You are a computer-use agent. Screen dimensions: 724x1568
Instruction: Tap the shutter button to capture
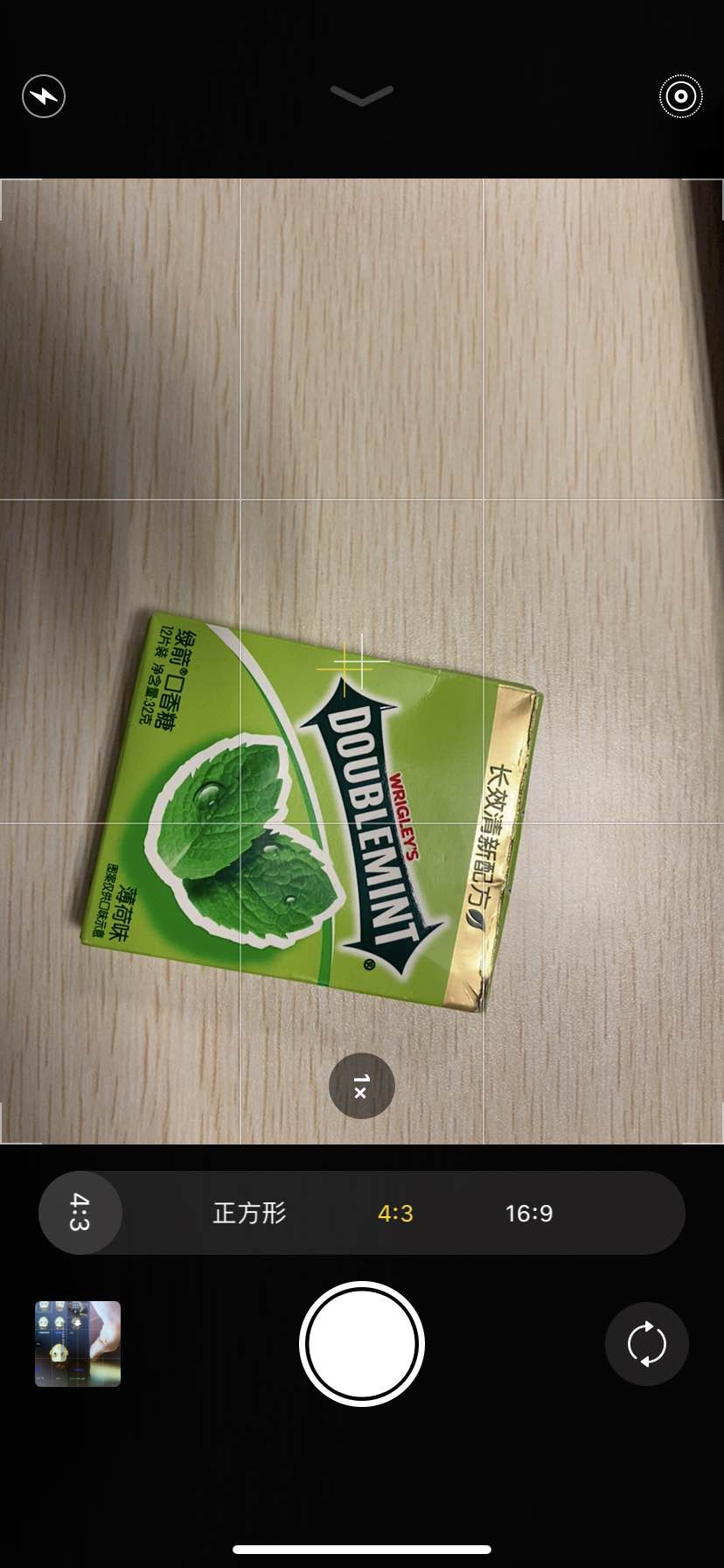coord(361,1343)
